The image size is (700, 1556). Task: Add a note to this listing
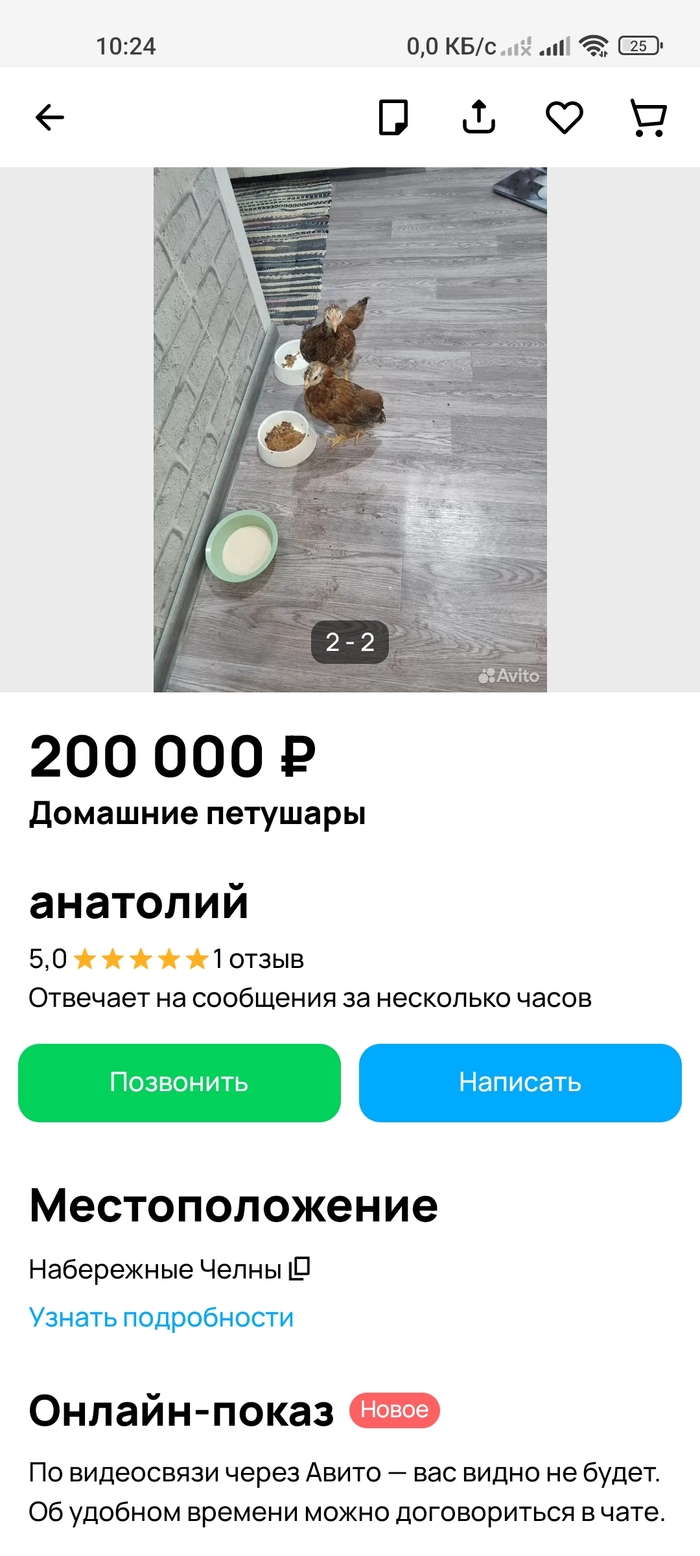click(394, 118)
